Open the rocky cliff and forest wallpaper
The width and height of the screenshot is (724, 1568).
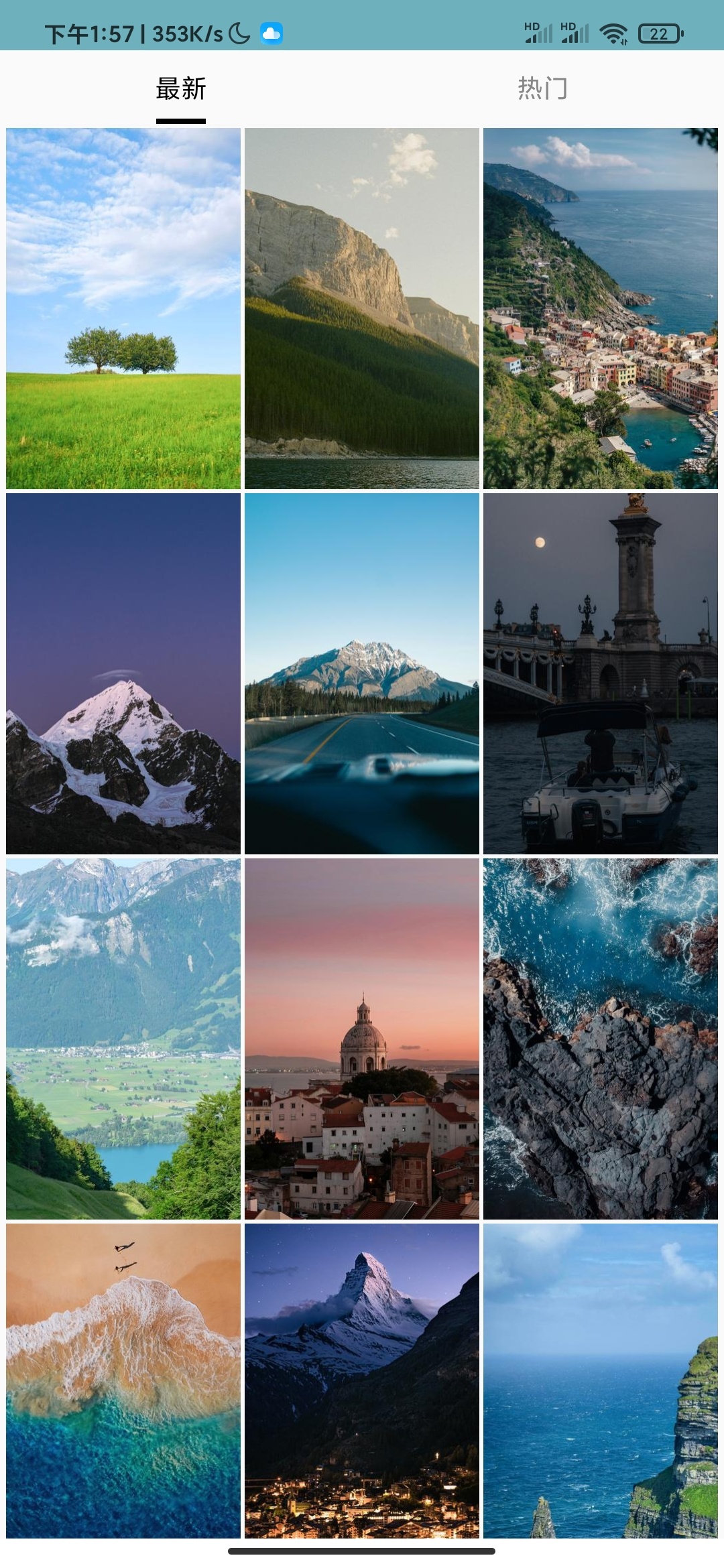(x=362, y=308)
